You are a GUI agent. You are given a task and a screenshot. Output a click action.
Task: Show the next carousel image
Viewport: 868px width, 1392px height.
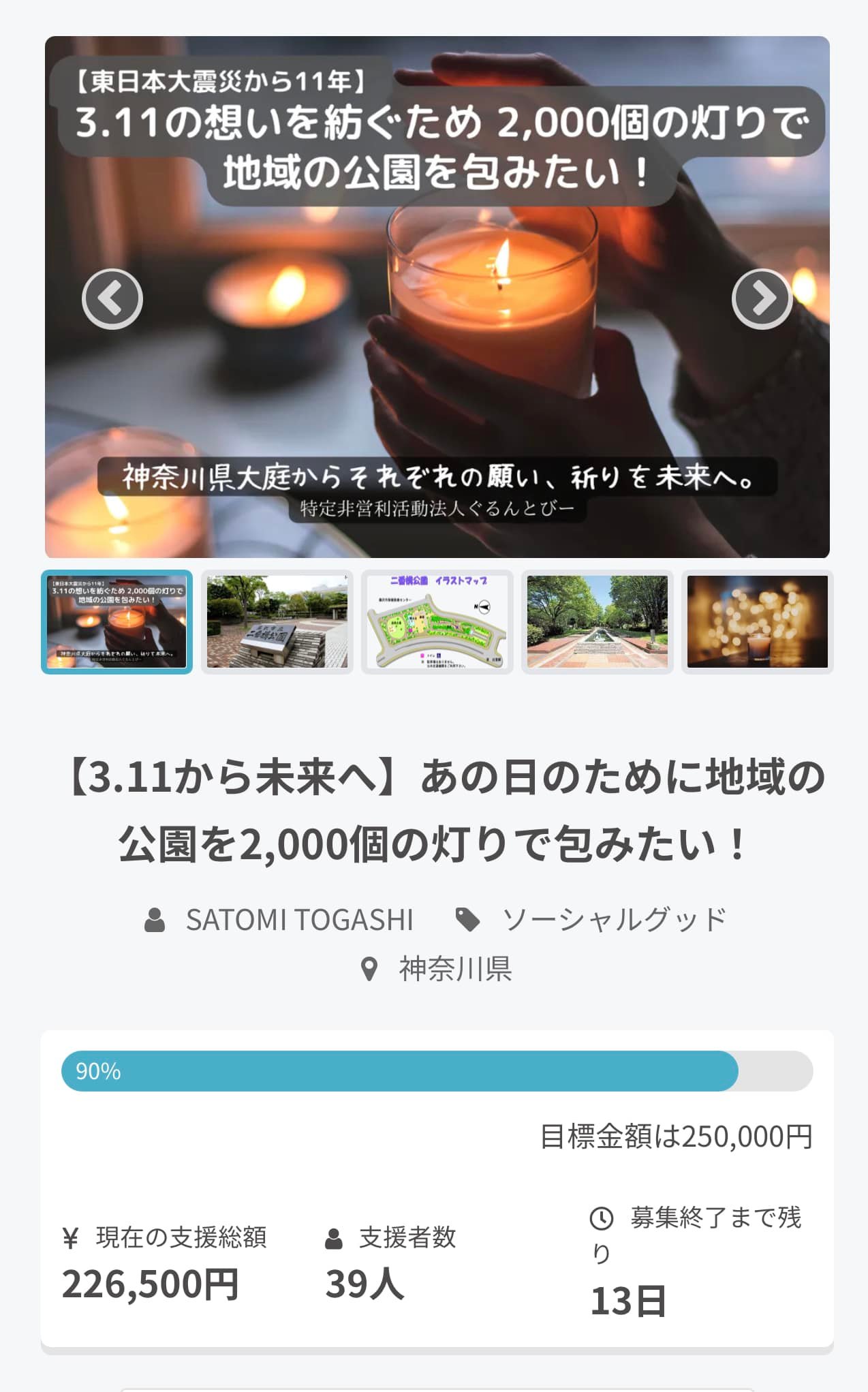click(762, 298)
